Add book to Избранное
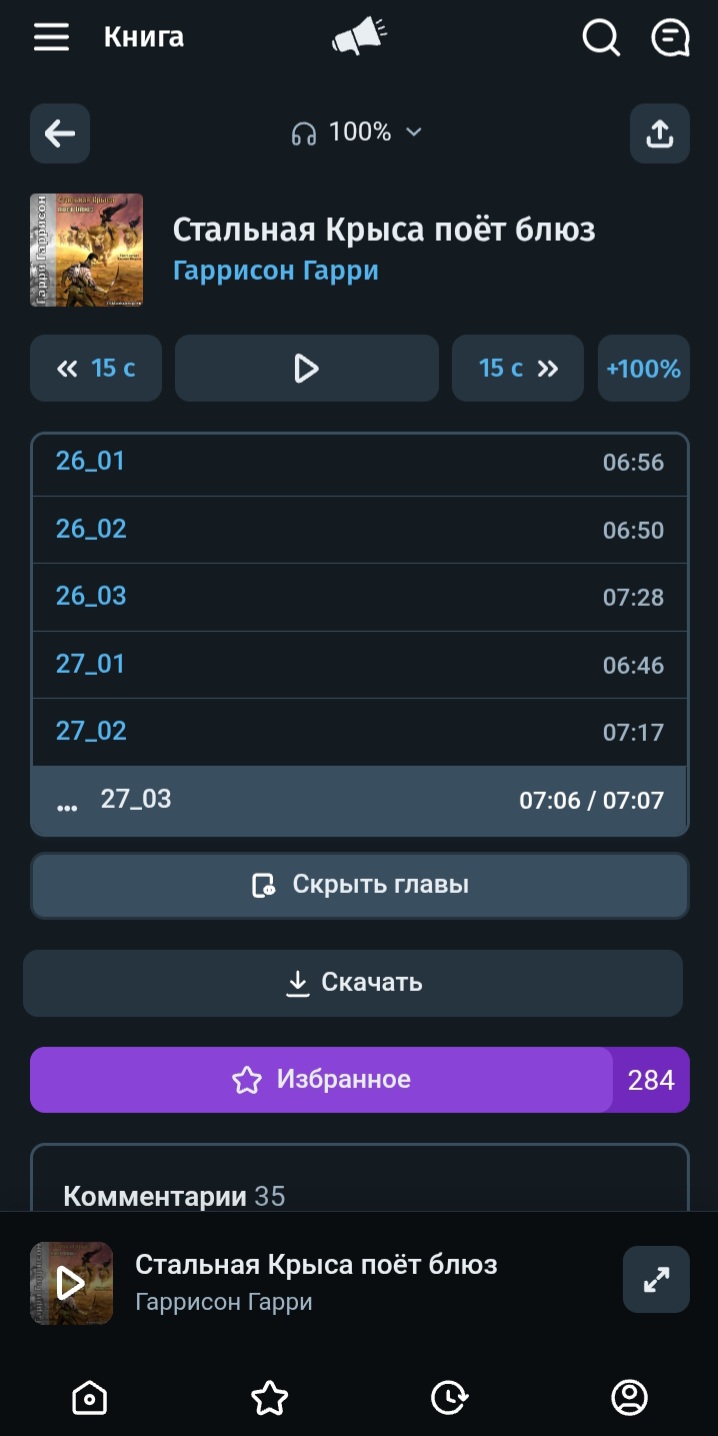Image resolution: width=718 pixels, height=1436 pixels. pos(321,1080)
